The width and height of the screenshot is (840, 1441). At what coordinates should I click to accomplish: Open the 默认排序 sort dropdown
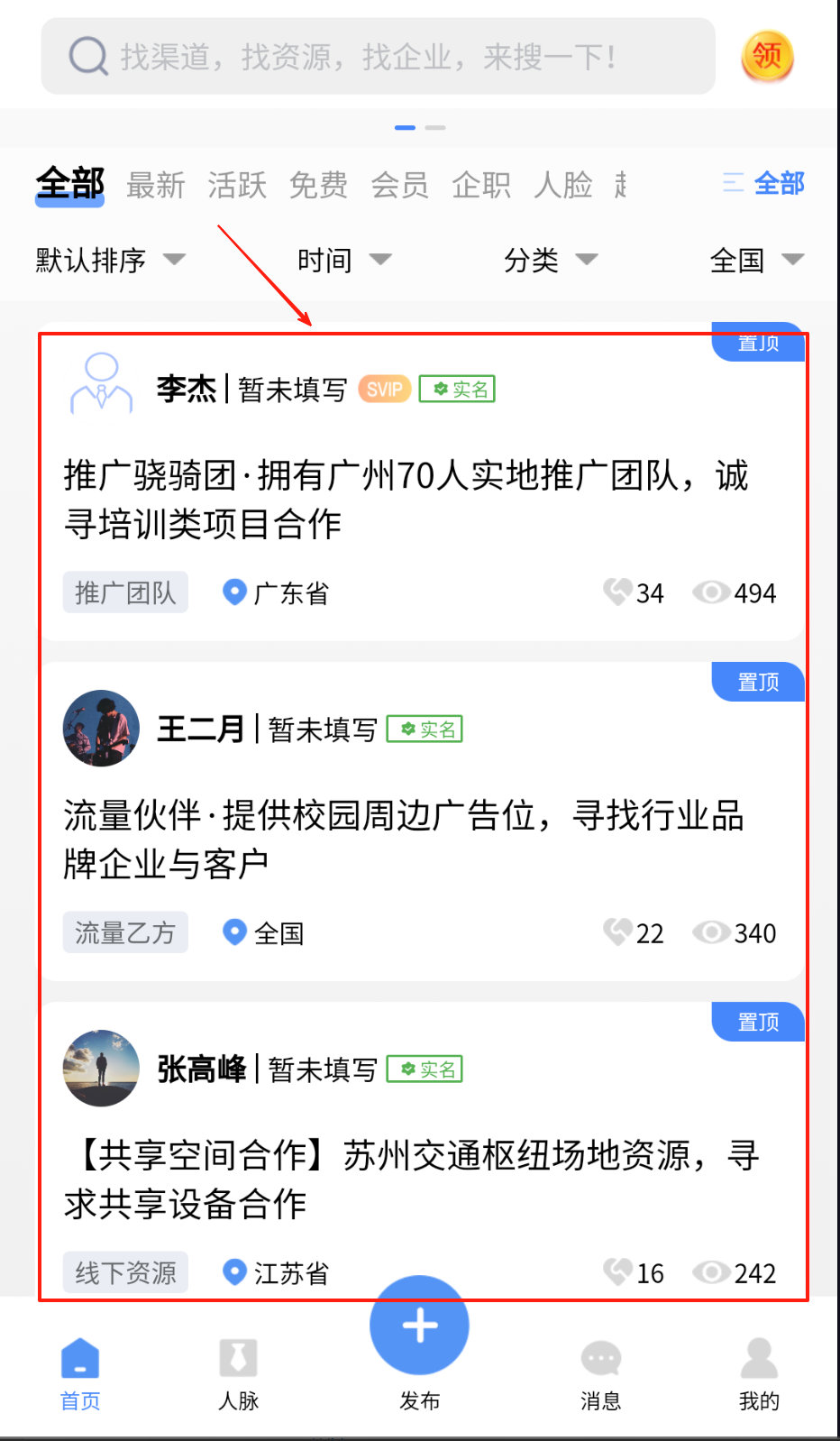tap(110, 261)
